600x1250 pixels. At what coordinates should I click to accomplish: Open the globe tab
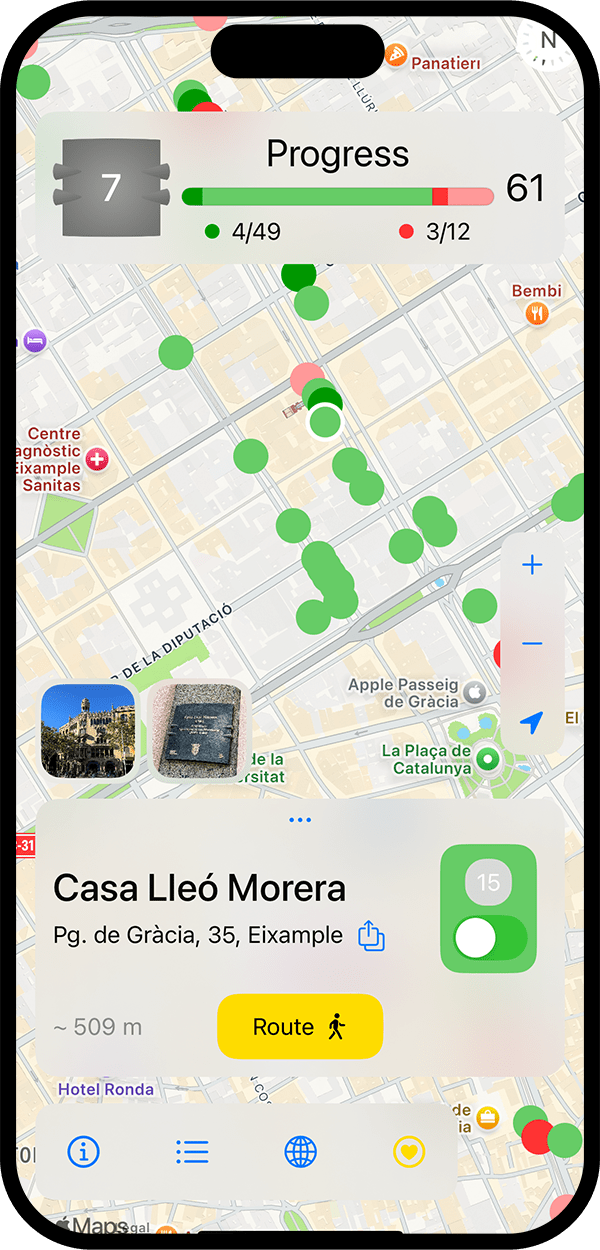(x=300, y=1152)
